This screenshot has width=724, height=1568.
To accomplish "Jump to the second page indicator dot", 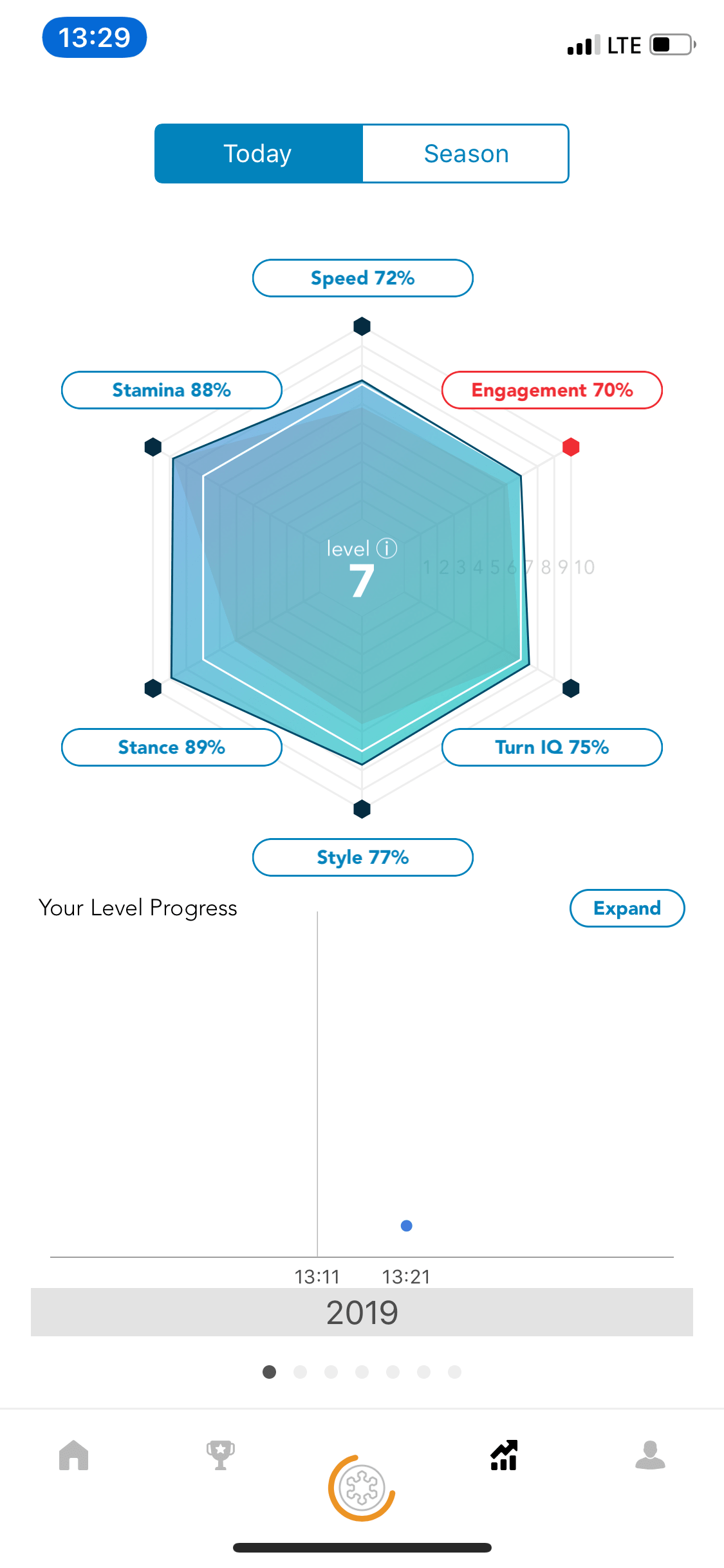I will pyautogui.click(x=300, y=1372).
